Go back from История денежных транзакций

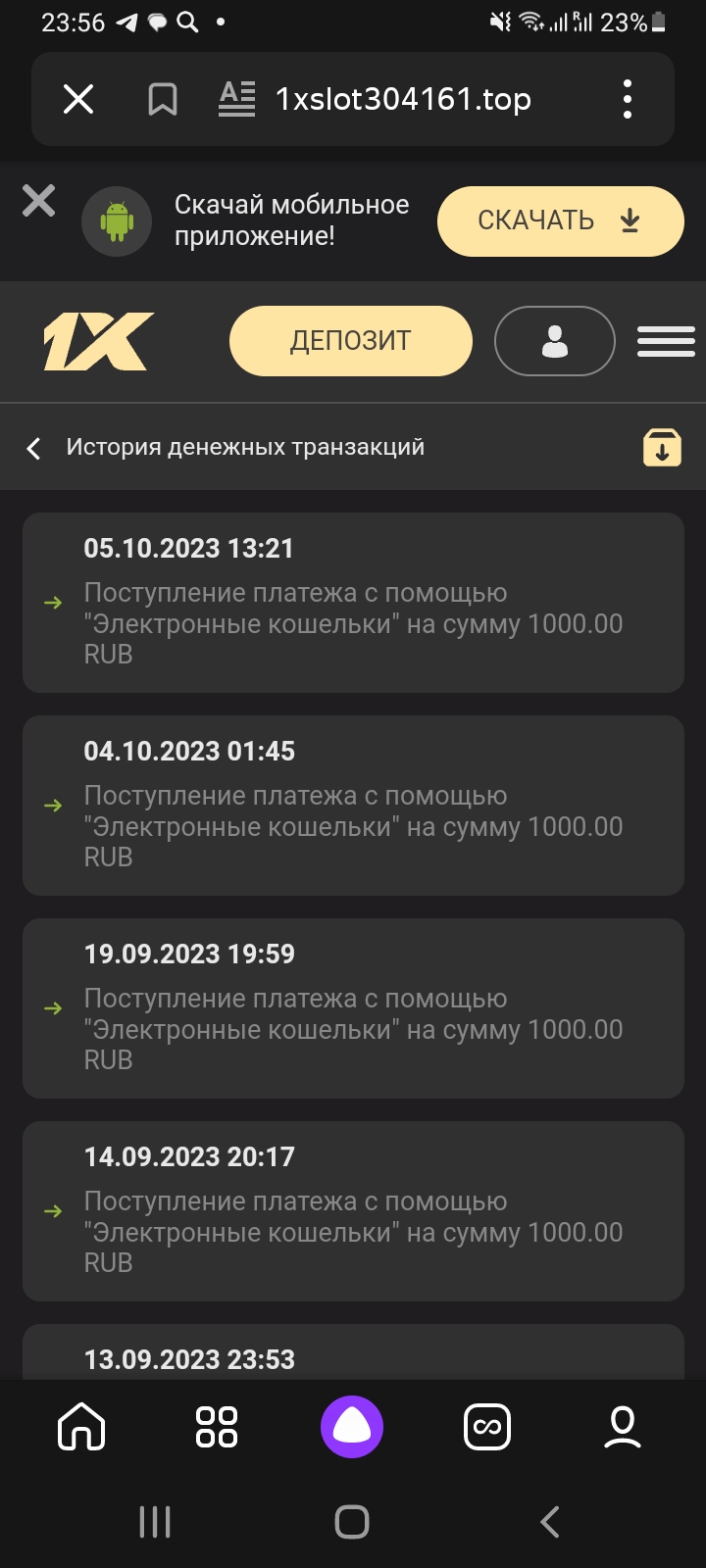tap(33, 448)
